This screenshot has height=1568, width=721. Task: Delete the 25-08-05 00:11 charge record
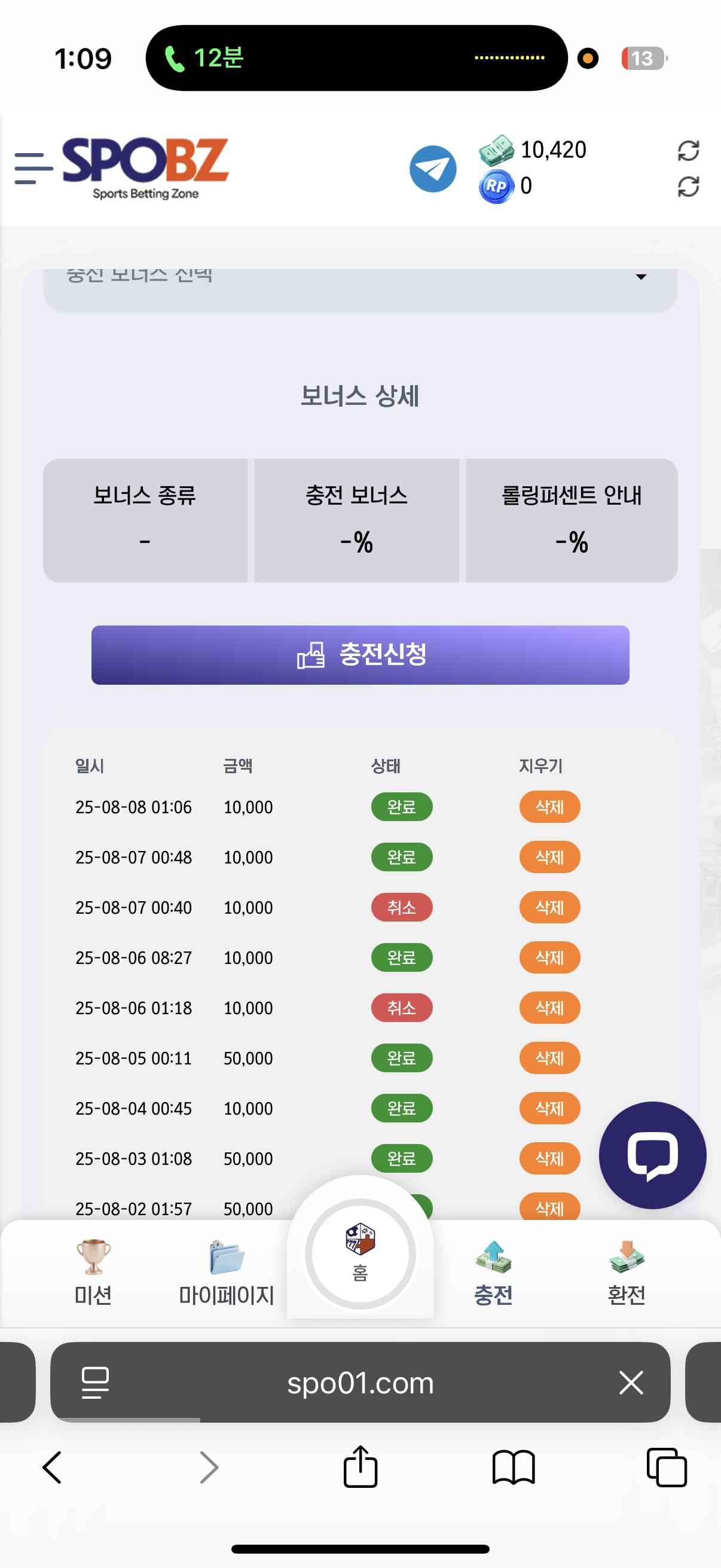tap(549, 1058)
